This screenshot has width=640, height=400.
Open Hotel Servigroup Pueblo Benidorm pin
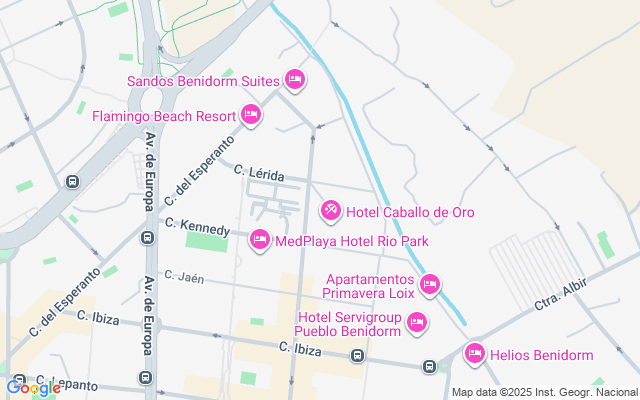[x=417, y=323]
